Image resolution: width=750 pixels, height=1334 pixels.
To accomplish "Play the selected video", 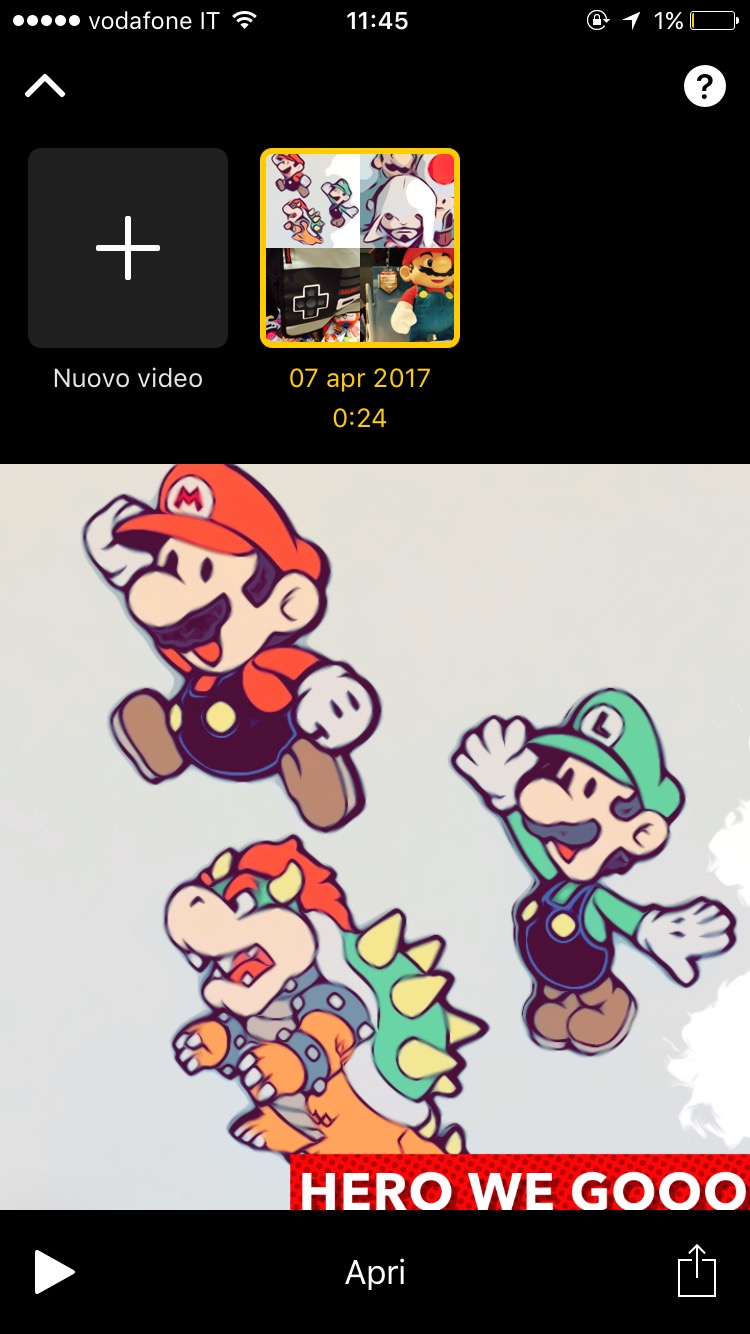I will click(x=54, y=1272).
